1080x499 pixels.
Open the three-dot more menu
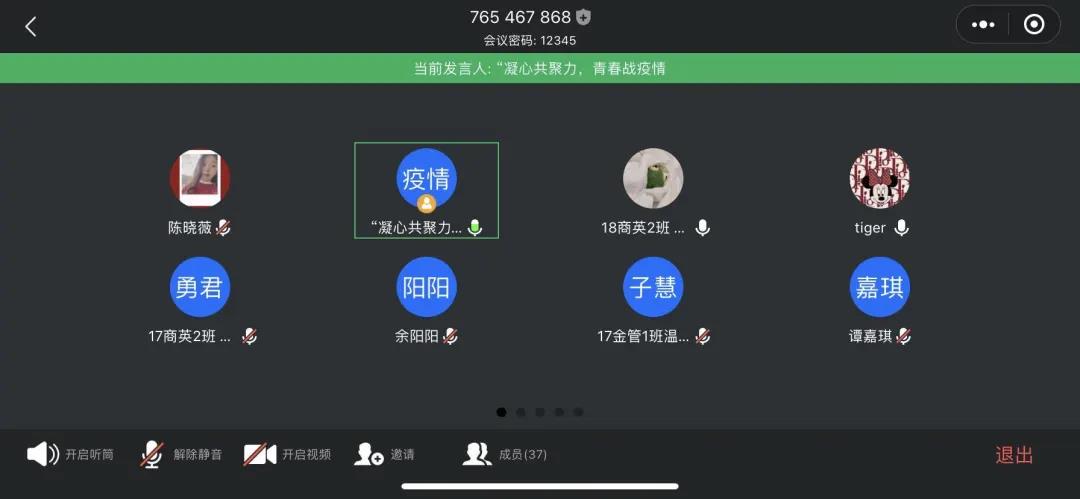[x=984, y=25]
